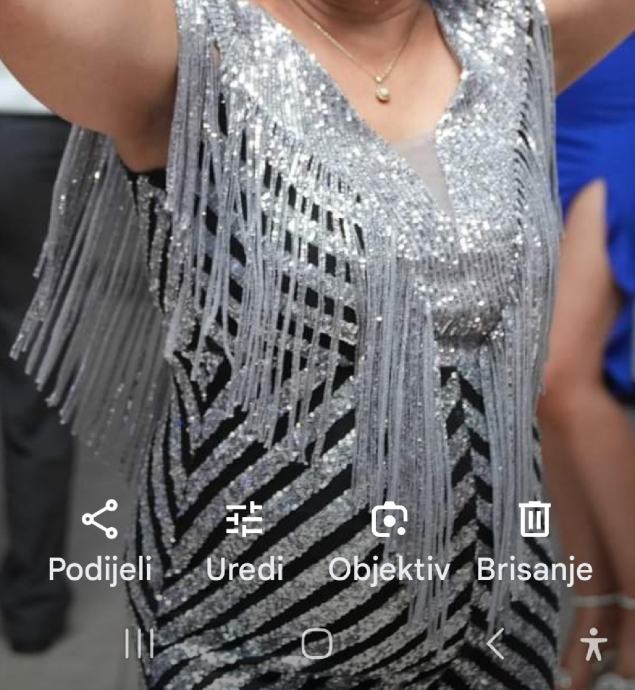Image resolution: width=635 pixels, height=690 pixels.
Task: Open the accessibility shortcut button
Action: (595, 644)
